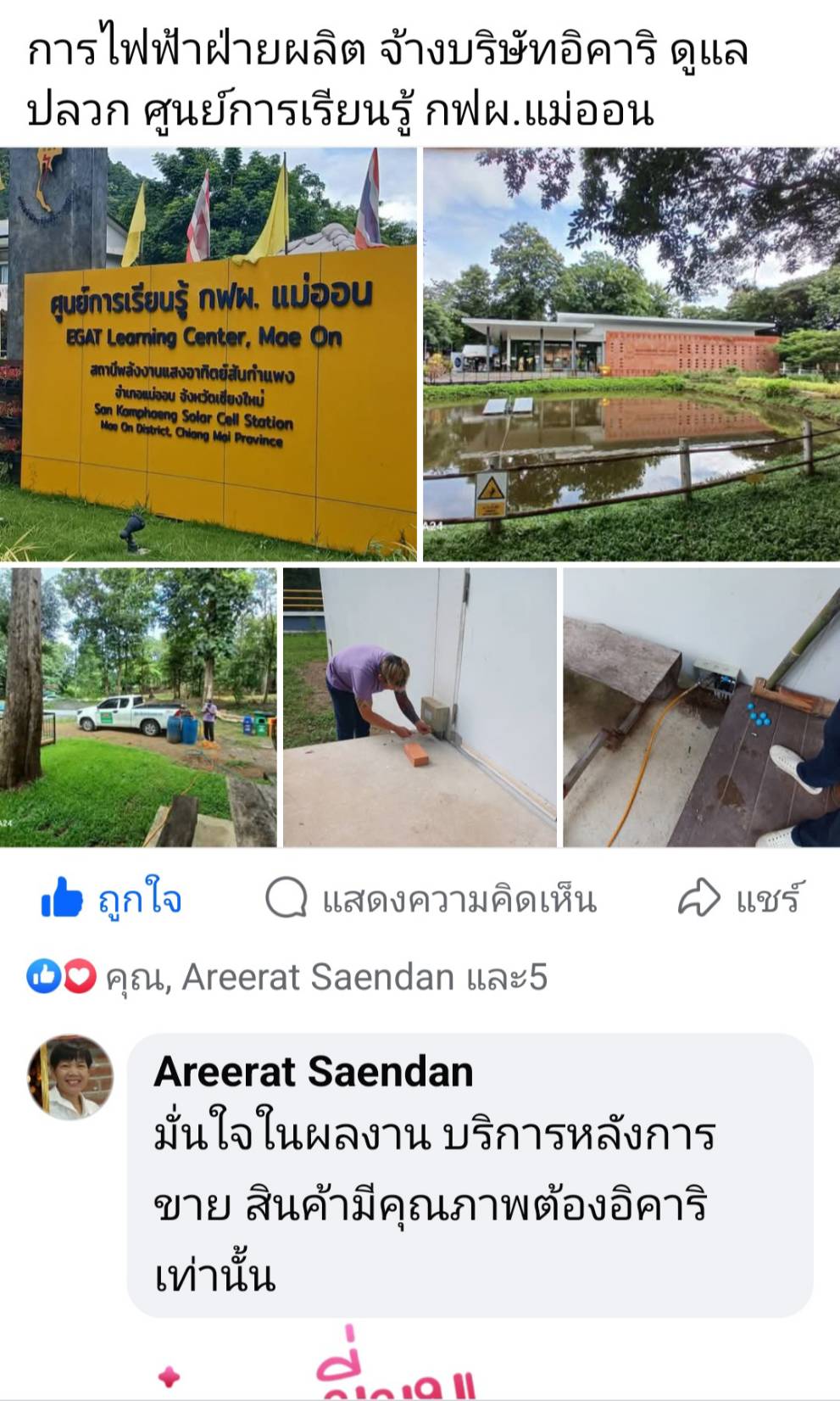Share the post with แชร์ button
840x1401 pixels.
pos(739,899)
